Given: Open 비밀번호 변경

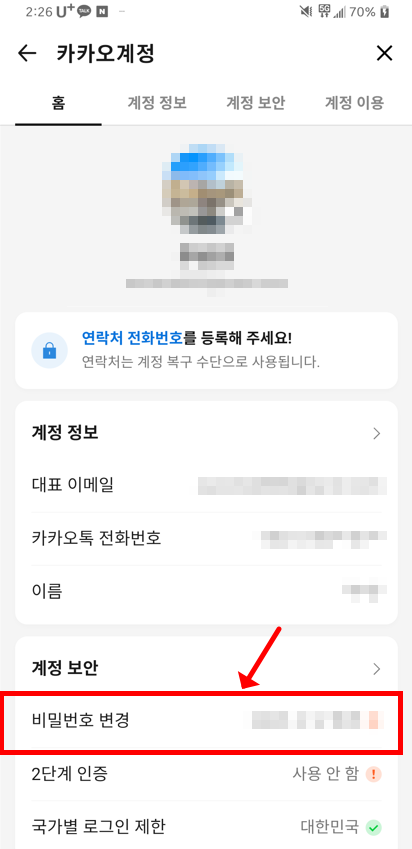Looking at the screenshot, I should [206, 721].
